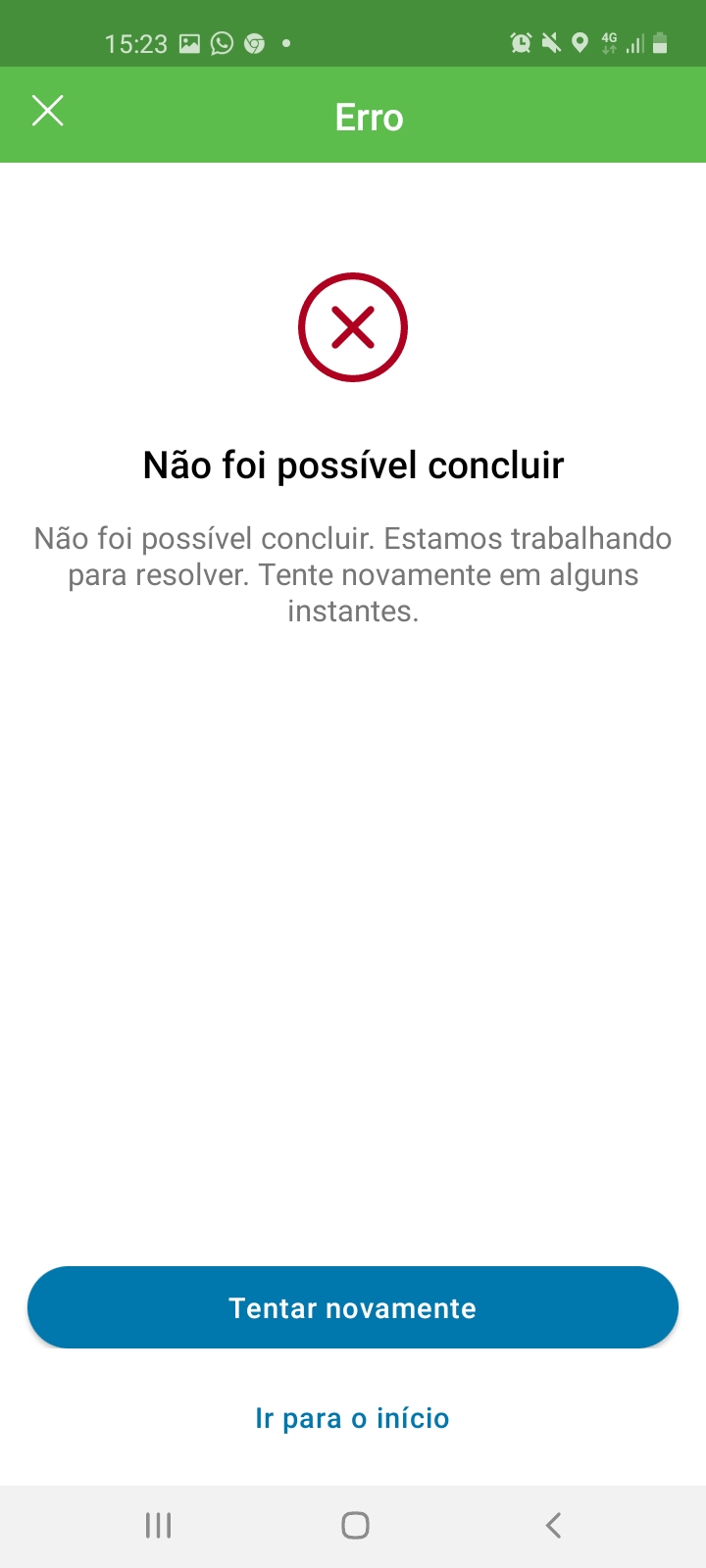706x1568 pixels.
Task: Tap the Tentar novamente button
Action: click(353, 1307)
